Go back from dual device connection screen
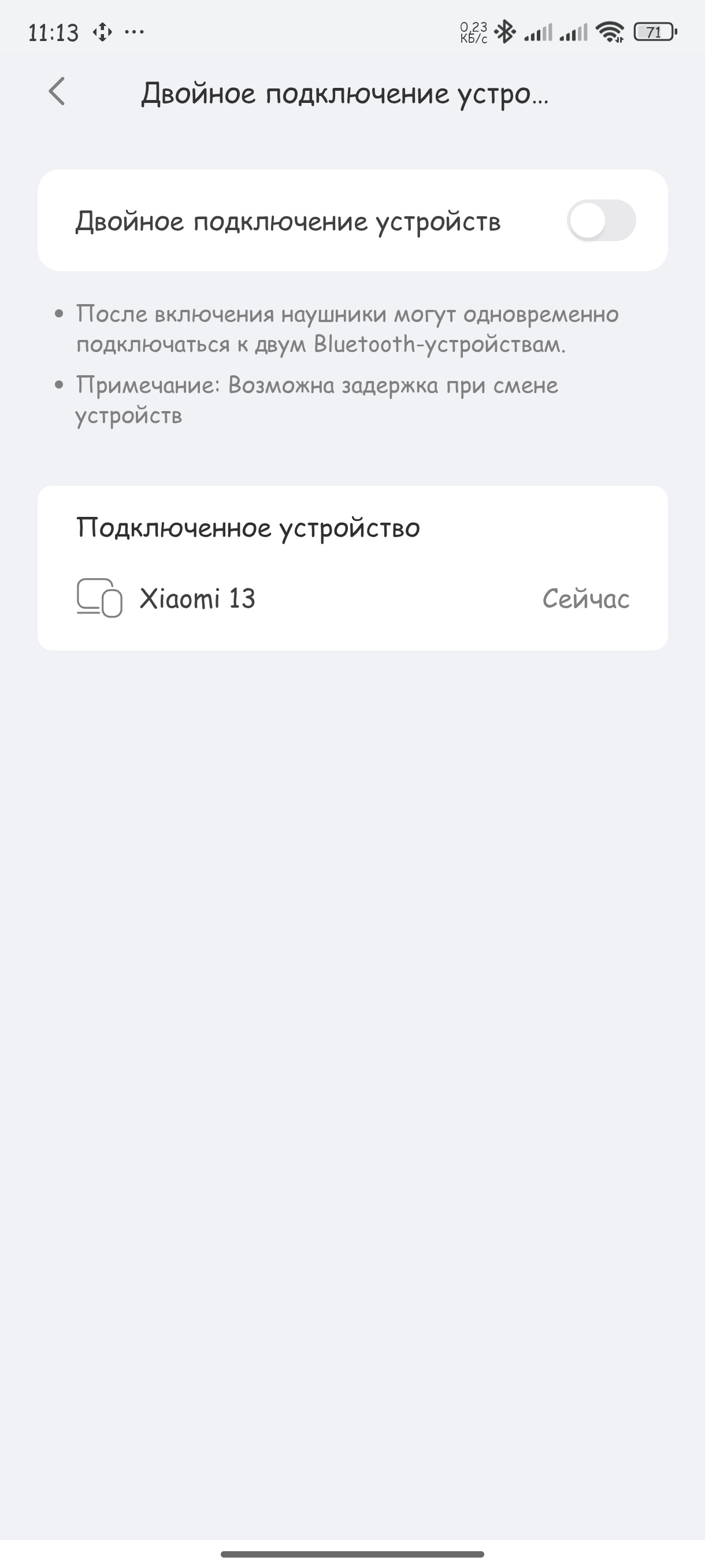The image size is (705, 1568). point(57,93)
